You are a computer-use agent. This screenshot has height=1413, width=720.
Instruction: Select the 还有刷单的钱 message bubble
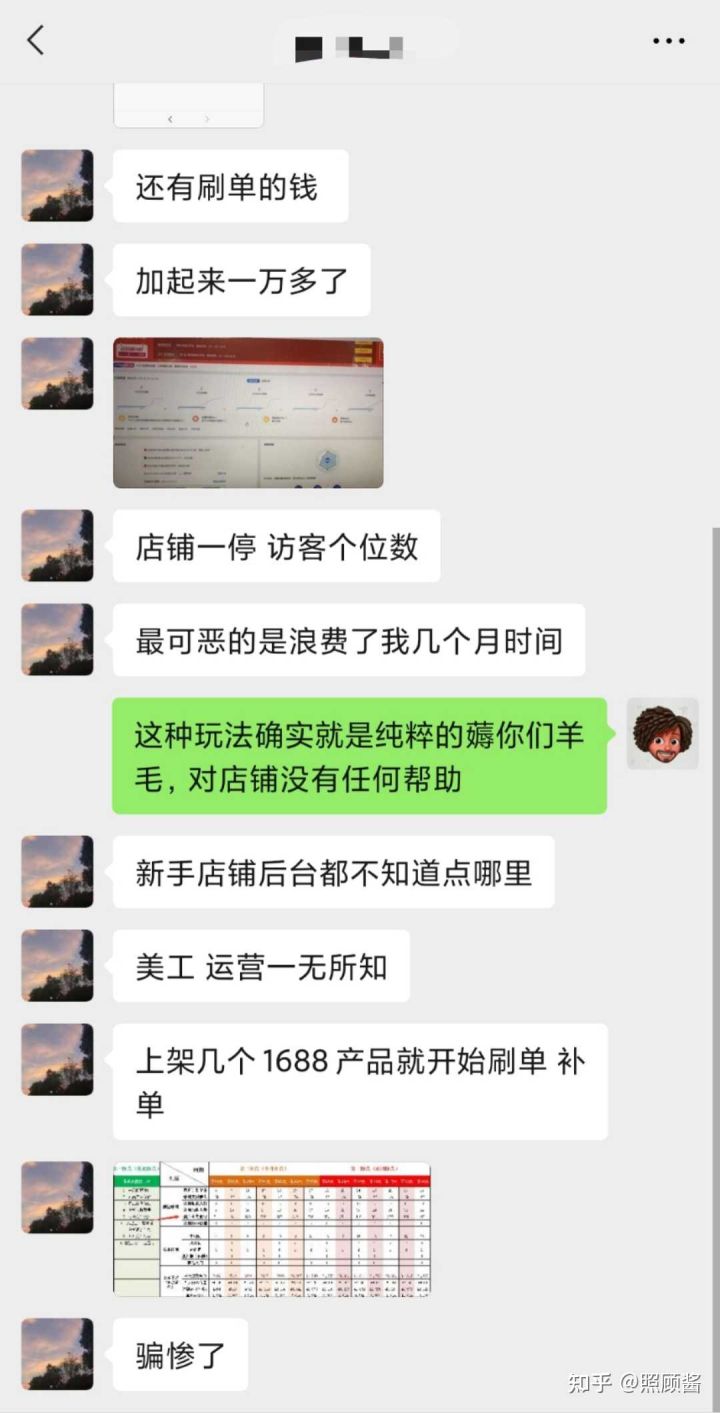230,186
